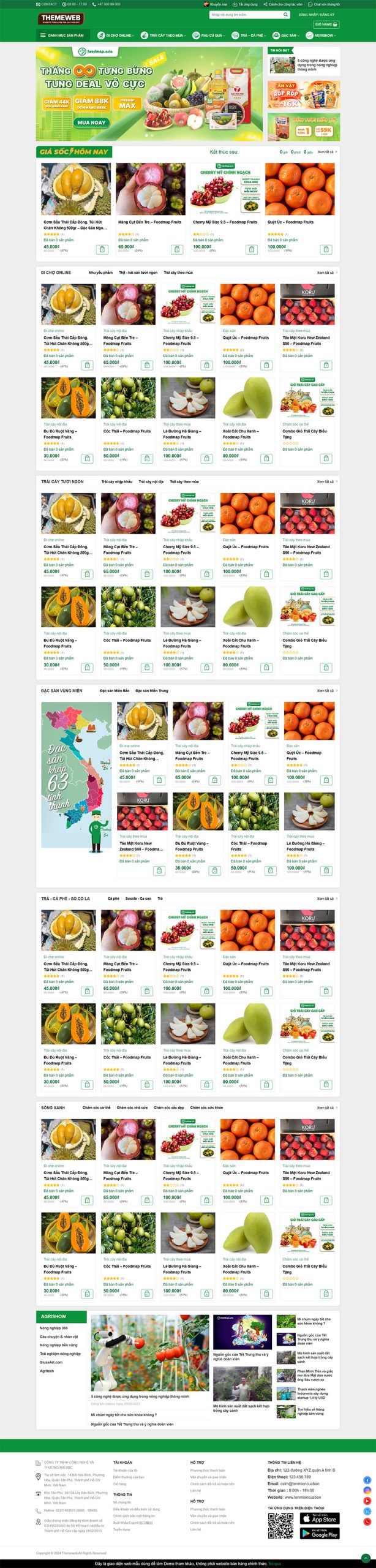Show the Đặc sản Miền Bắc tab
Screen dimensions: 376x1568
115,691
